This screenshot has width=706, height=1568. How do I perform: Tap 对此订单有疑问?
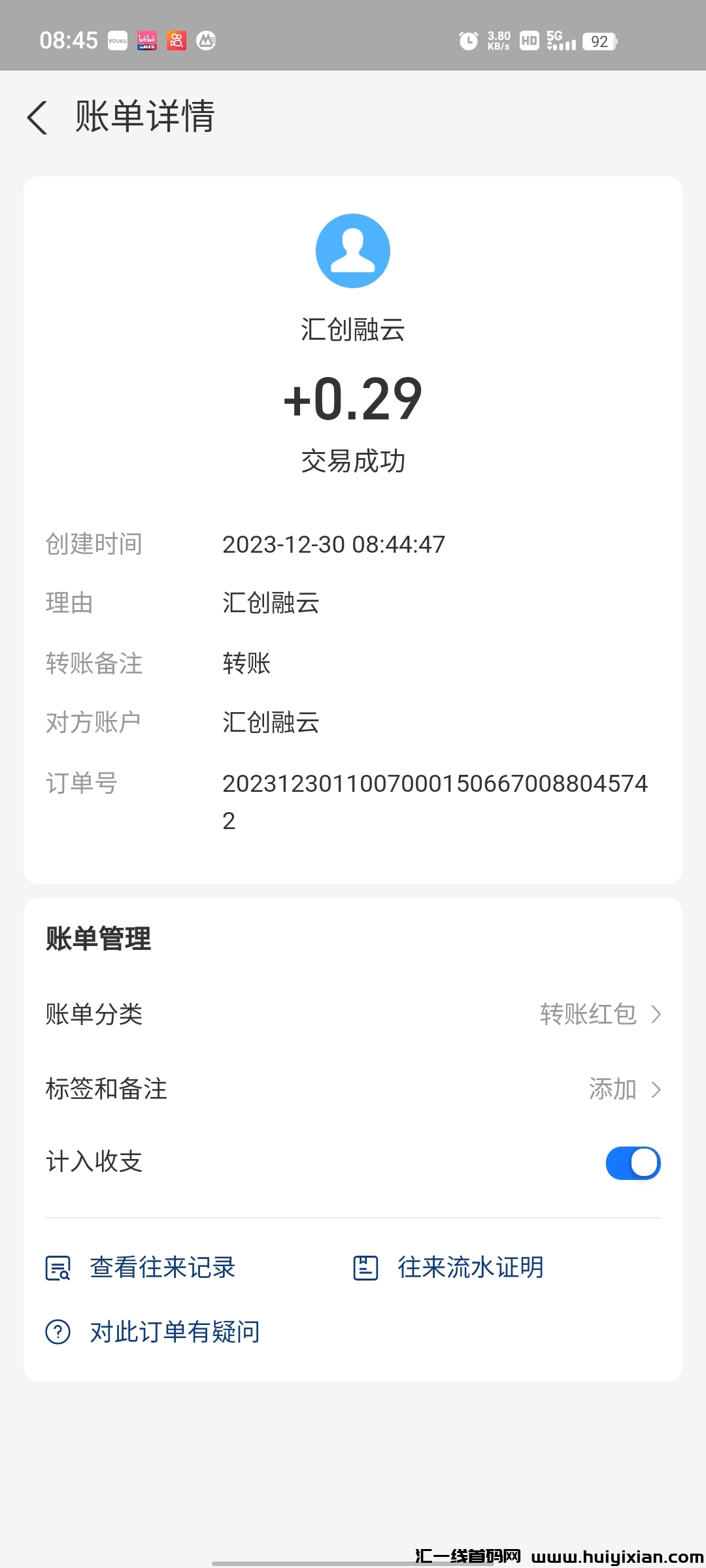tap(175, 1331)
